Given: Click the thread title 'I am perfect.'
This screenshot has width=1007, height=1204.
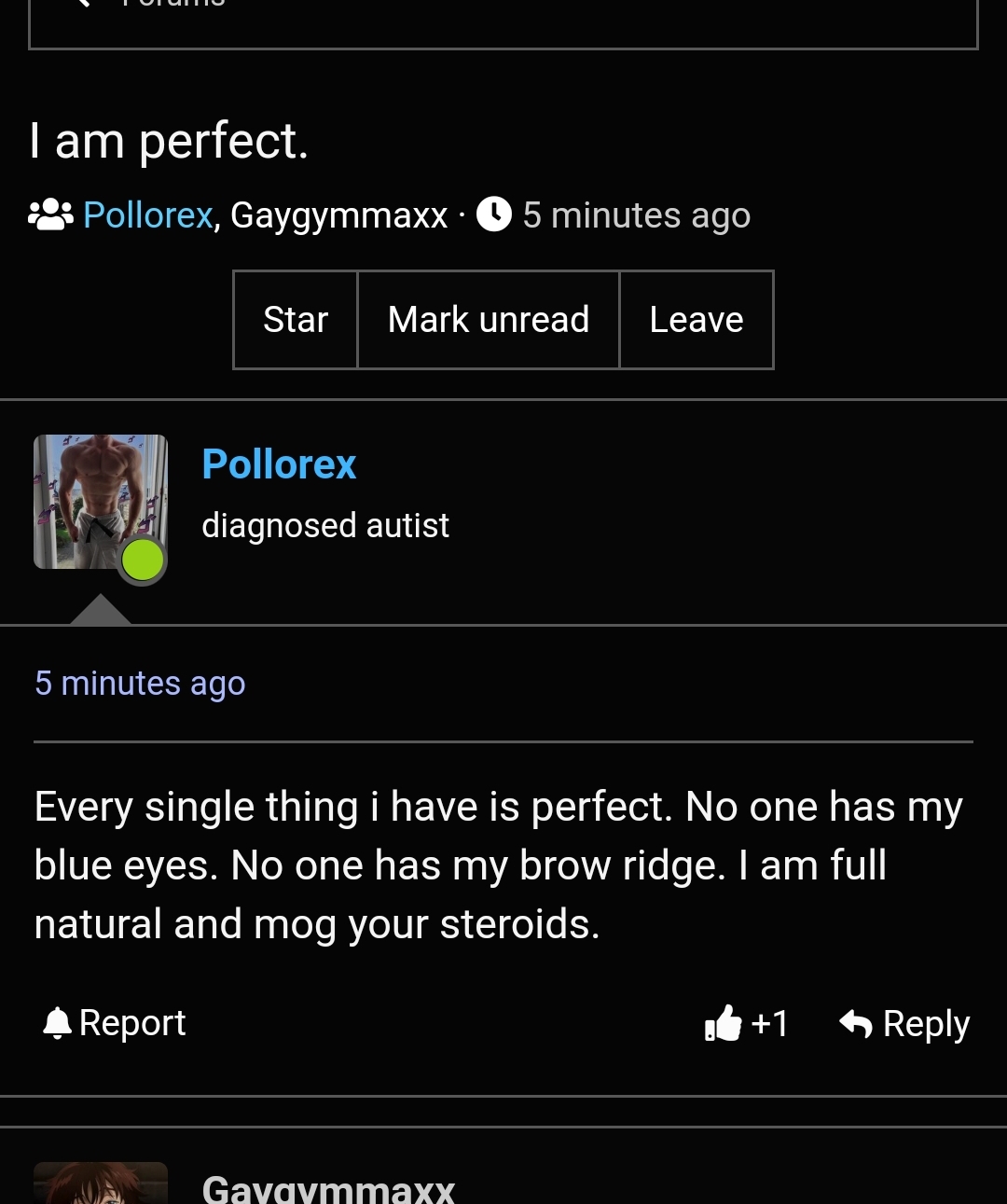Looking at the screenshot, I should click(x=170, y=140).
